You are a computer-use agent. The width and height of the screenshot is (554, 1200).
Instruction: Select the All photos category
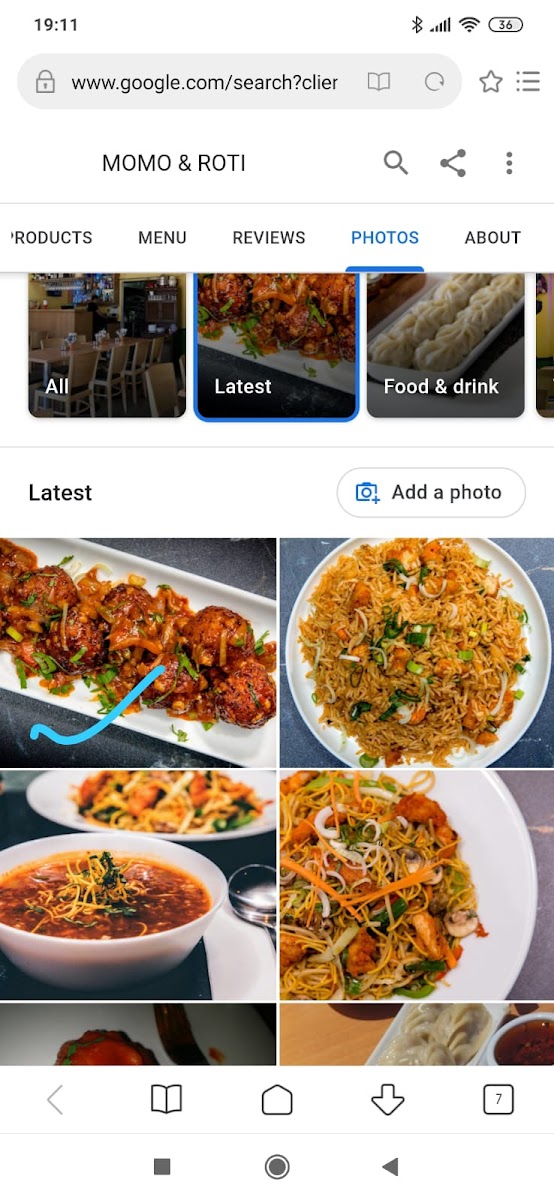click(x=107, y=346)
